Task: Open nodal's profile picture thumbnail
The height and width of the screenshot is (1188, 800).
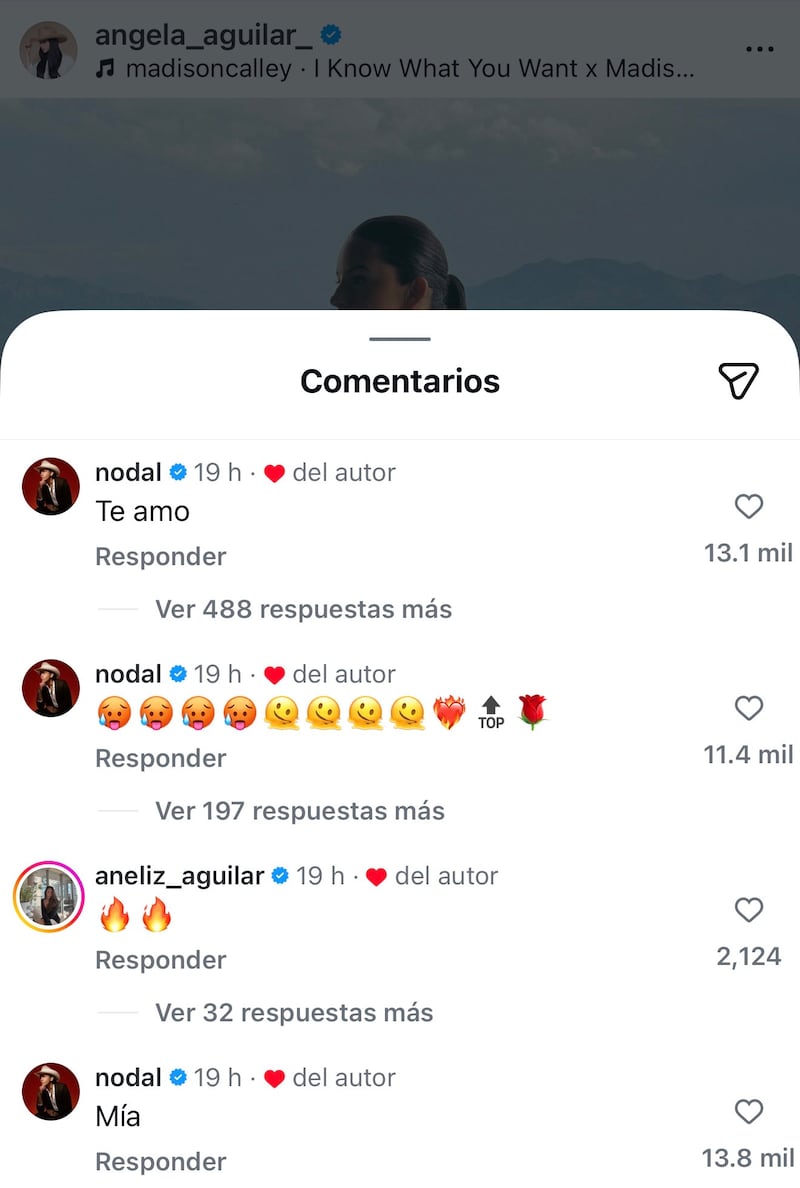Action: point(49,486)
